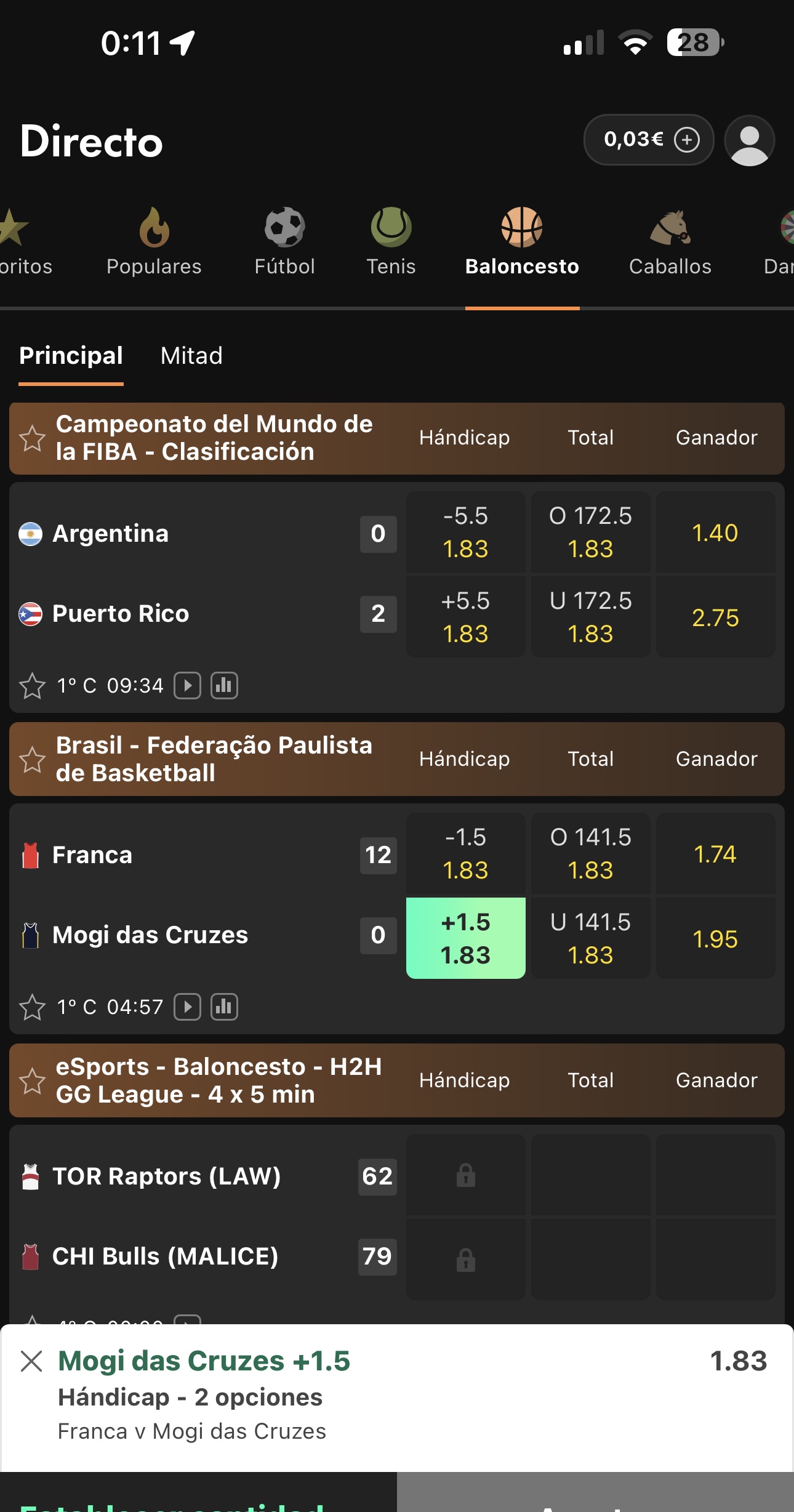Switch to the Tenis sport tab
This screenshot has width=794, height=1512.
391,241
